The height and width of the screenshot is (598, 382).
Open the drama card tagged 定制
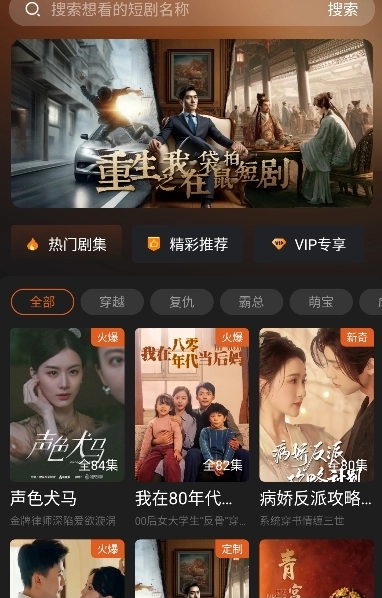click(192, 568)
